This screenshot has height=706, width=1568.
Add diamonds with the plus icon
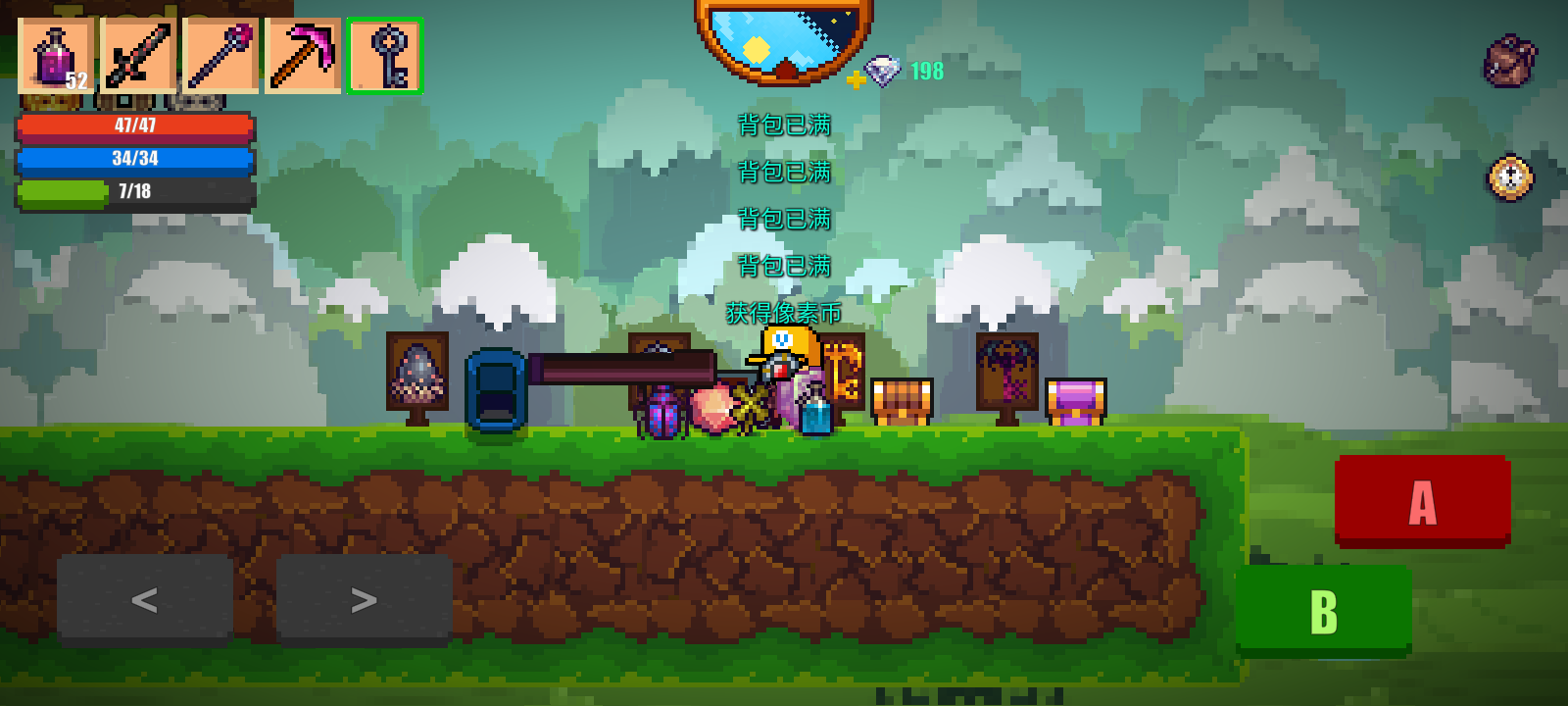coord(856,79)
